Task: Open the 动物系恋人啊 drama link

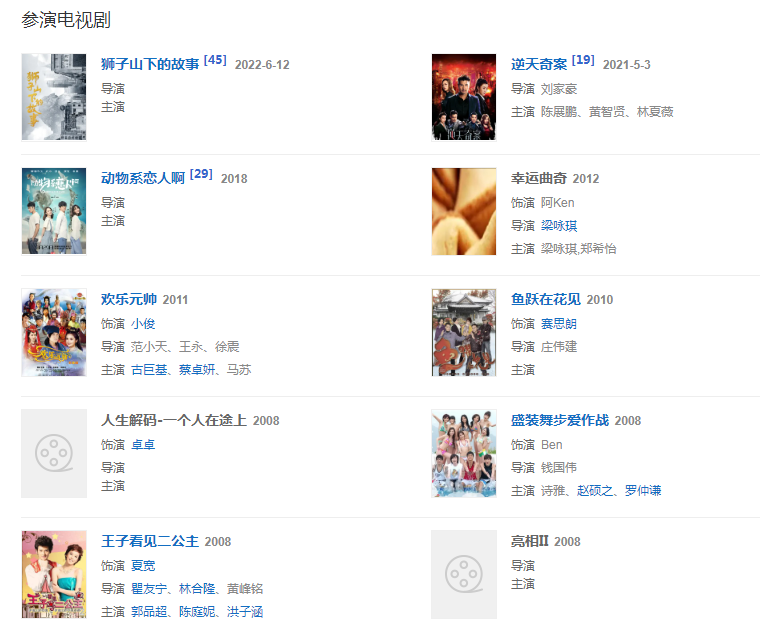Action: 143,178
